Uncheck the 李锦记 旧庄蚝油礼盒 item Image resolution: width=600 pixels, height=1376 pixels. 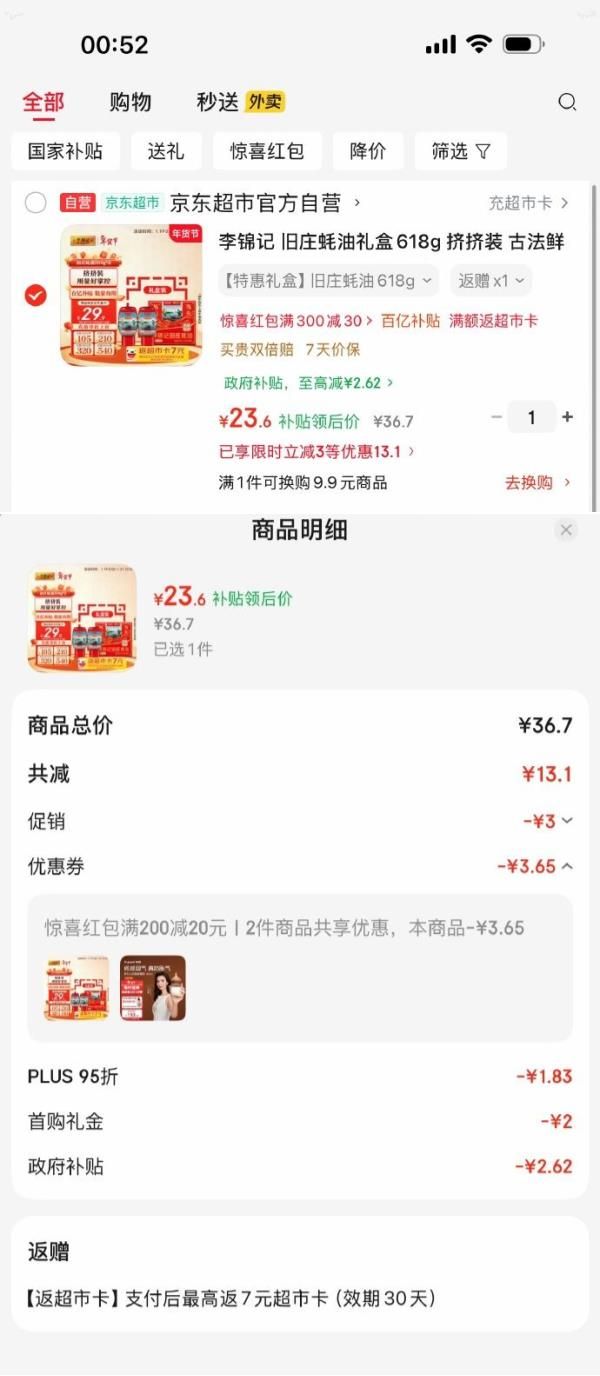coord(36,295)
